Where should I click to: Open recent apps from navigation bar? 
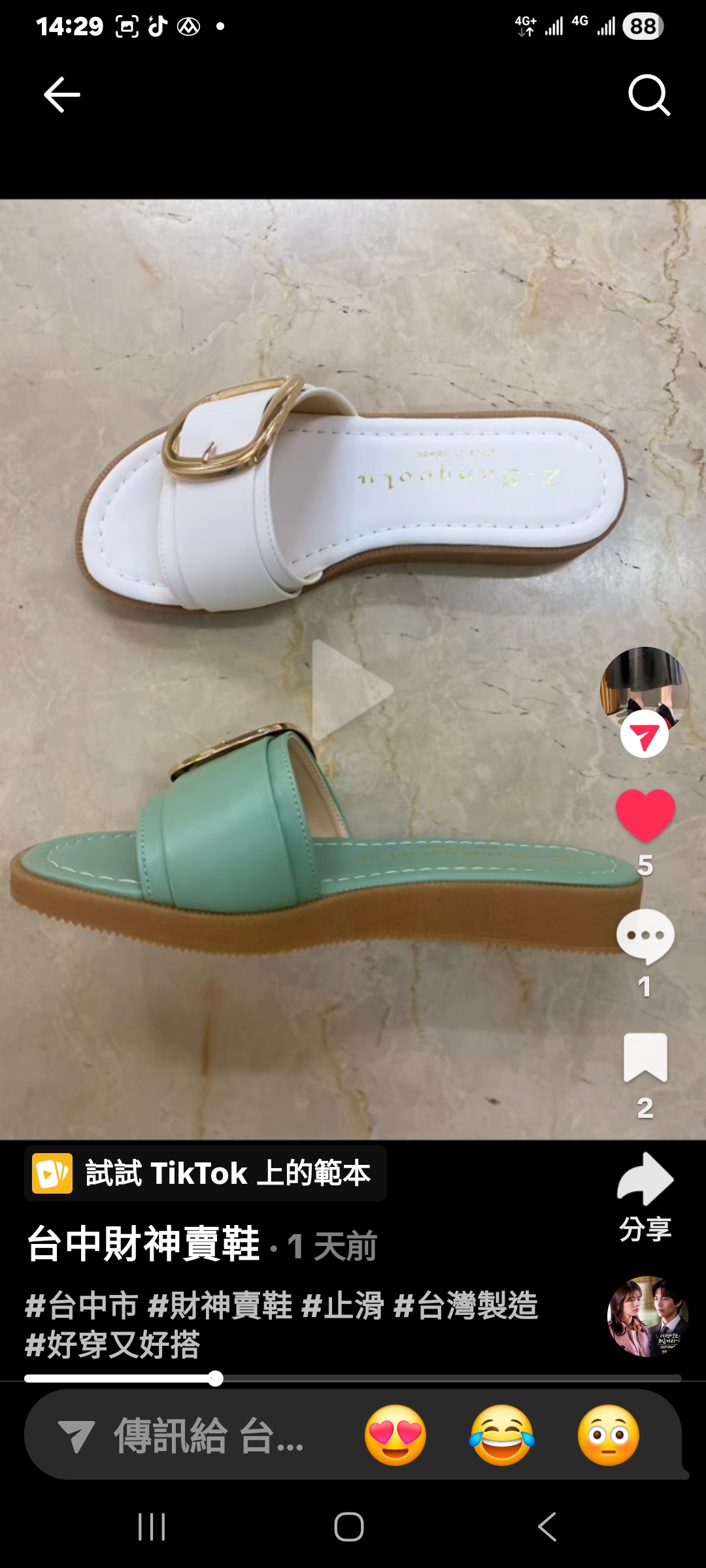coord(152,1527)
